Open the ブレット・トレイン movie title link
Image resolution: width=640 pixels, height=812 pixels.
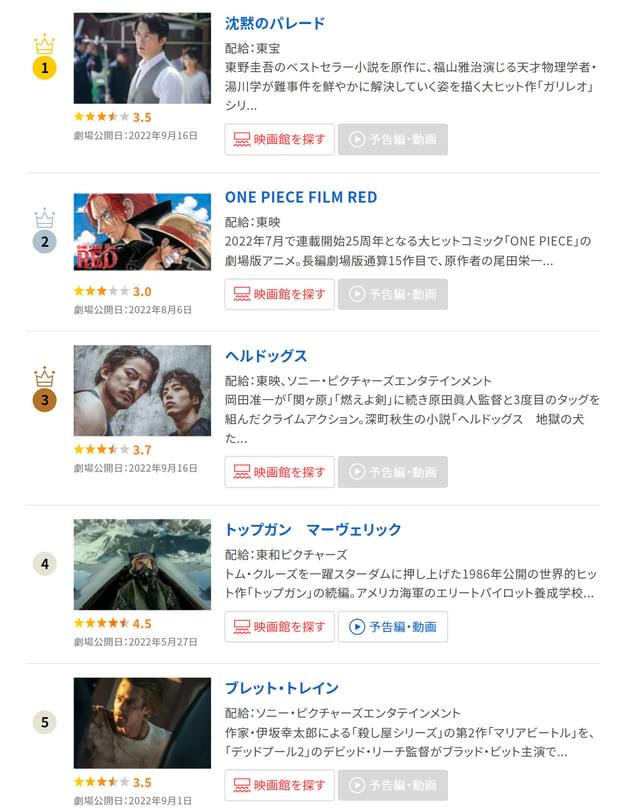coord(282,688)
